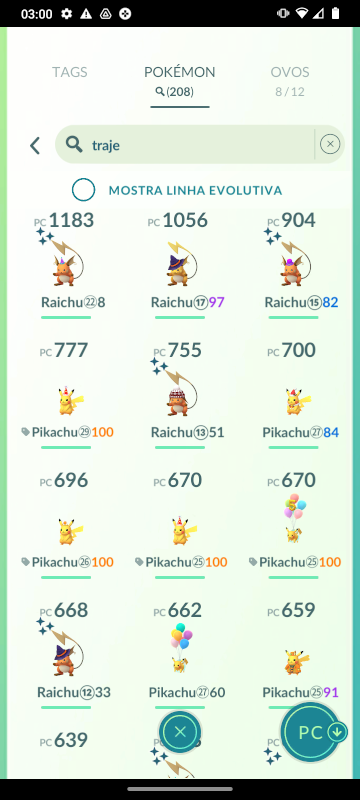The width and height of the screenshot is (360, 800).
Task: Select the Pikachu with PC 696
Action: coord(66,526)
